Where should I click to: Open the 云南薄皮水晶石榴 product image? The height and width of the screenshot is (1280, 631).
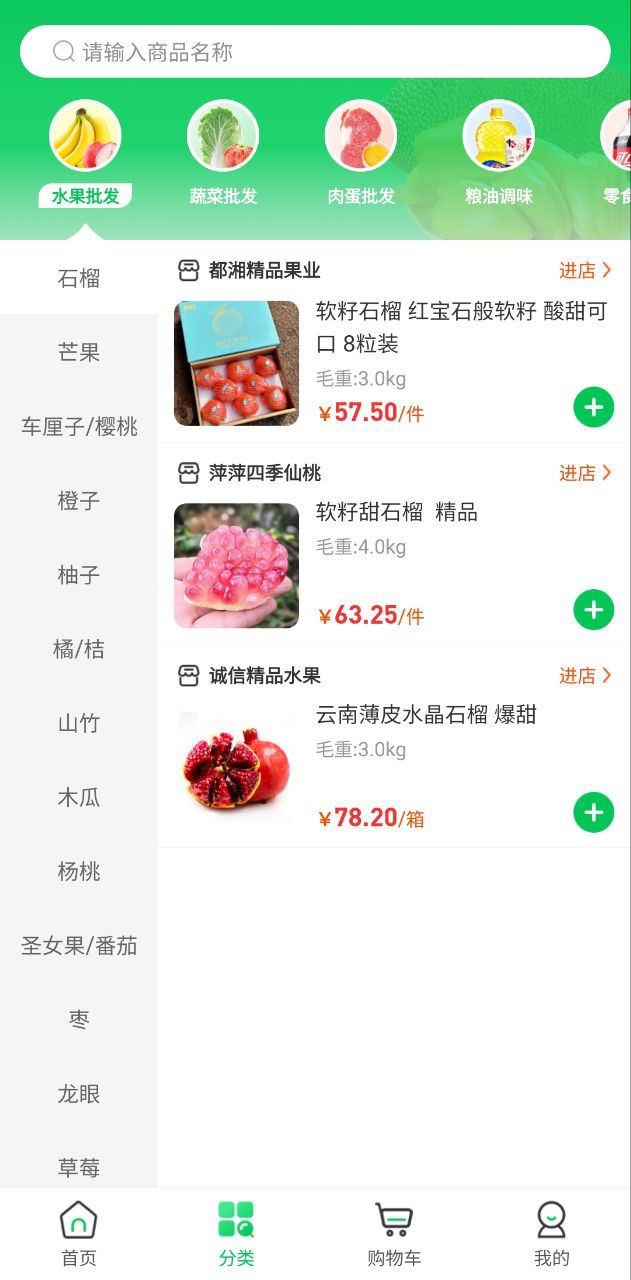[x=236, y=768]
